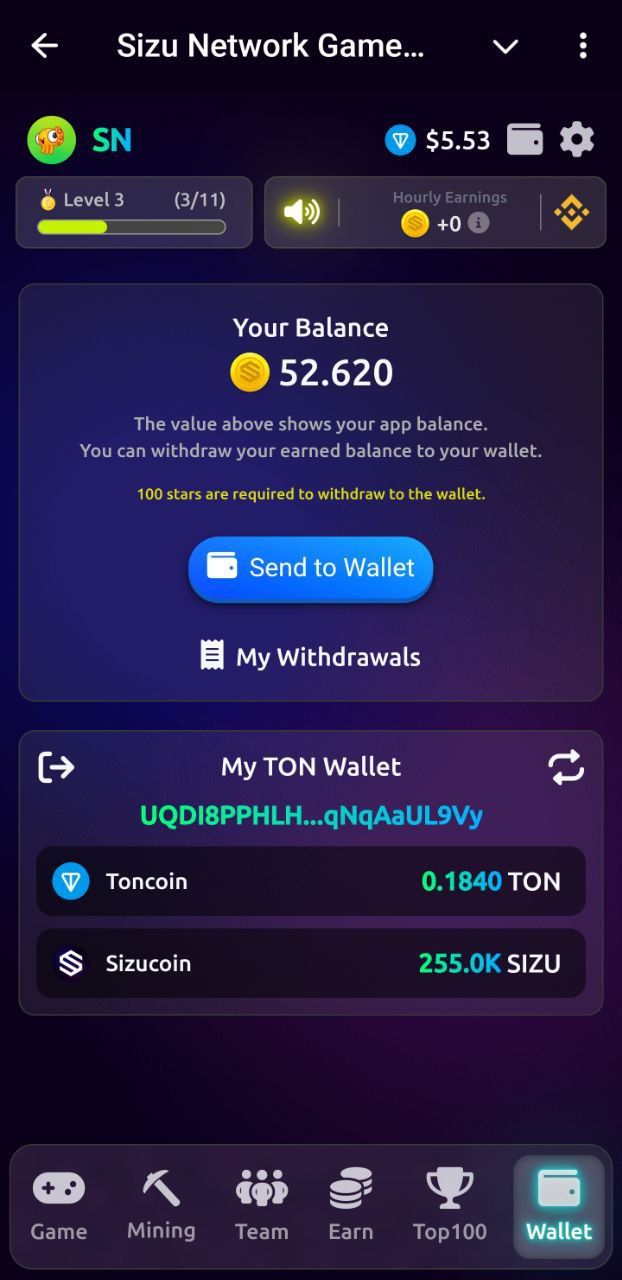Go back using the top arrow
The image size is (622, 1280).
point(45,46)
